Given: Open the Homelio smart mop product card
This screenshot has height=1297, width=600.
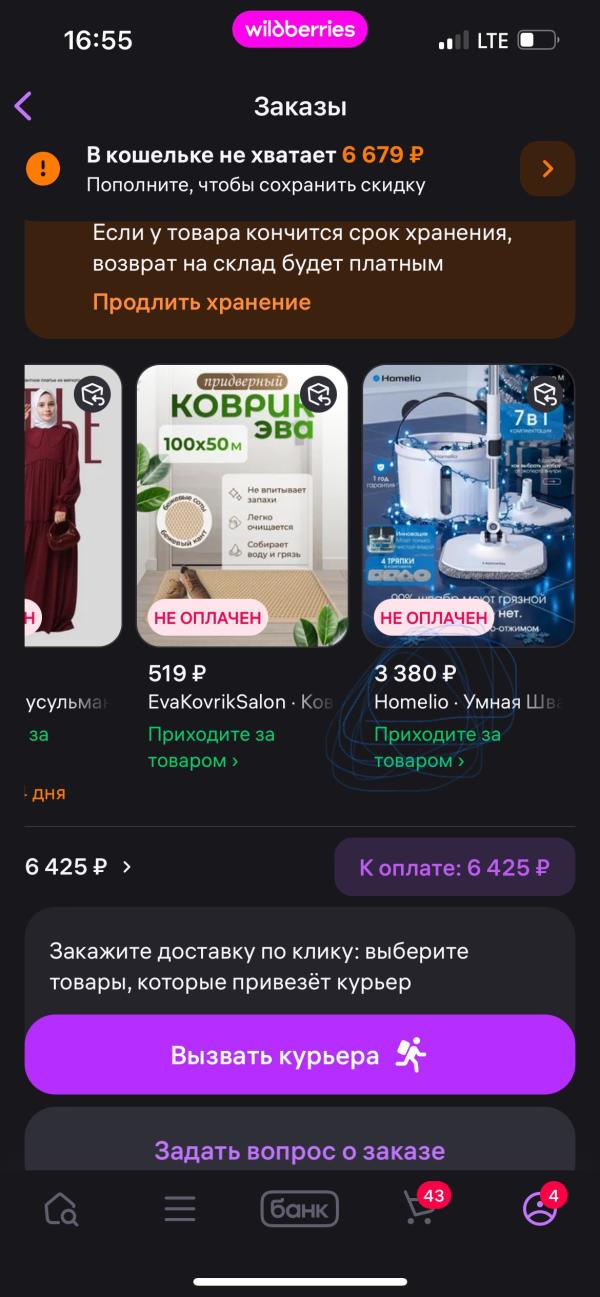Looking at the screenshot, I should click(468, 505).
